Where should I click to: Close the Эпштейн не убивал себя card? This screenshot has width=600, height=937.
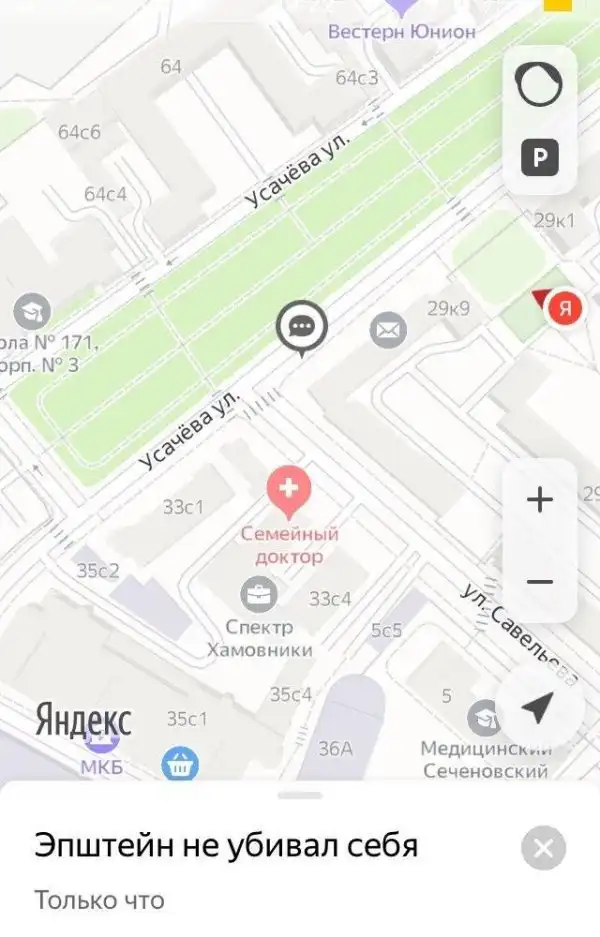pyautogui.click(x=543, y=849)
